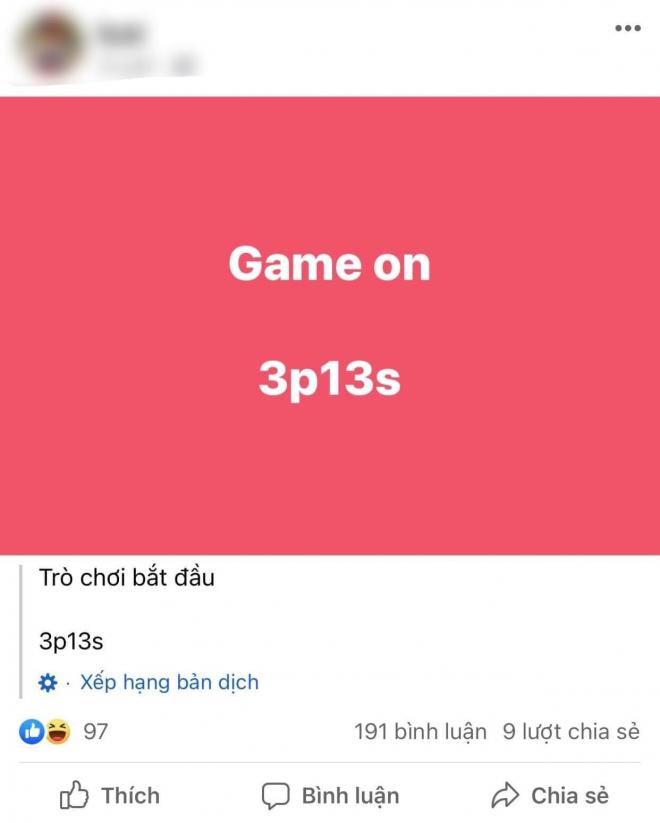This screenshot has width=660, height=823.
Task: Open the post's three-dot options menu
Action: 626,29
